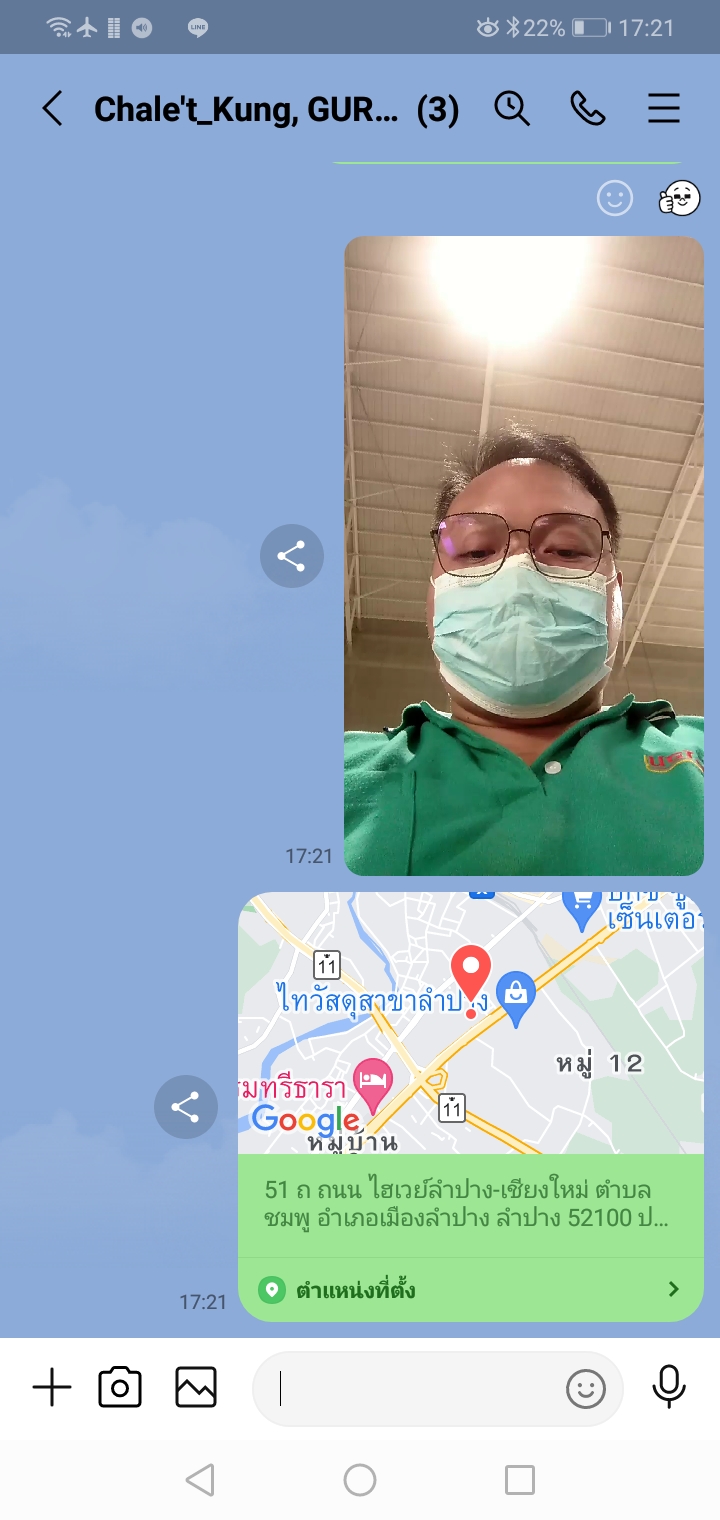Start a group voice call

pyautogui.click(x=588, y=109)
